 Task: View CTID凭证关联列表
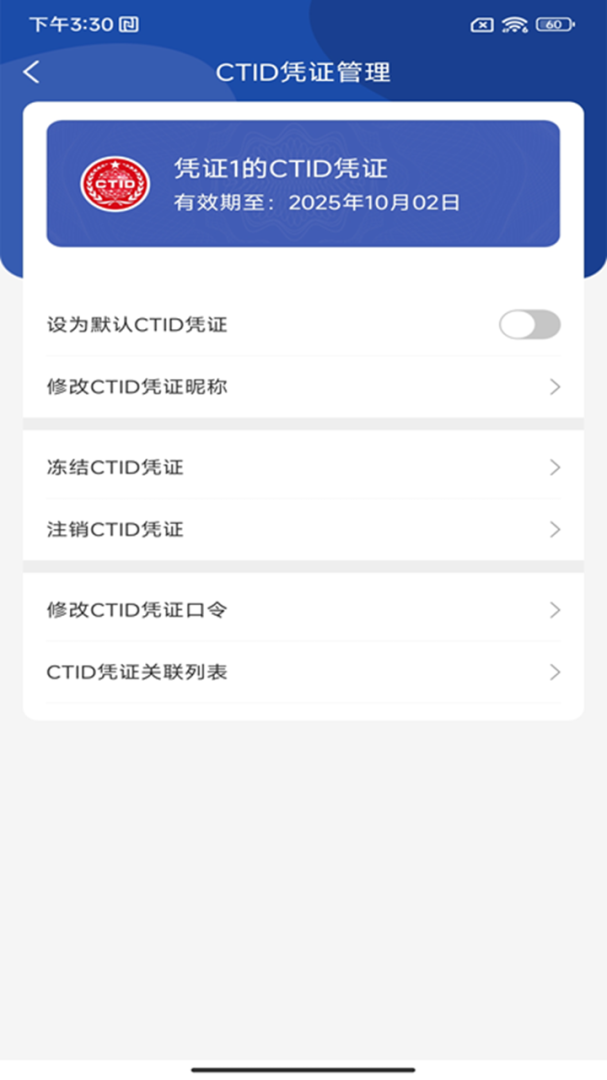(303, 672)
